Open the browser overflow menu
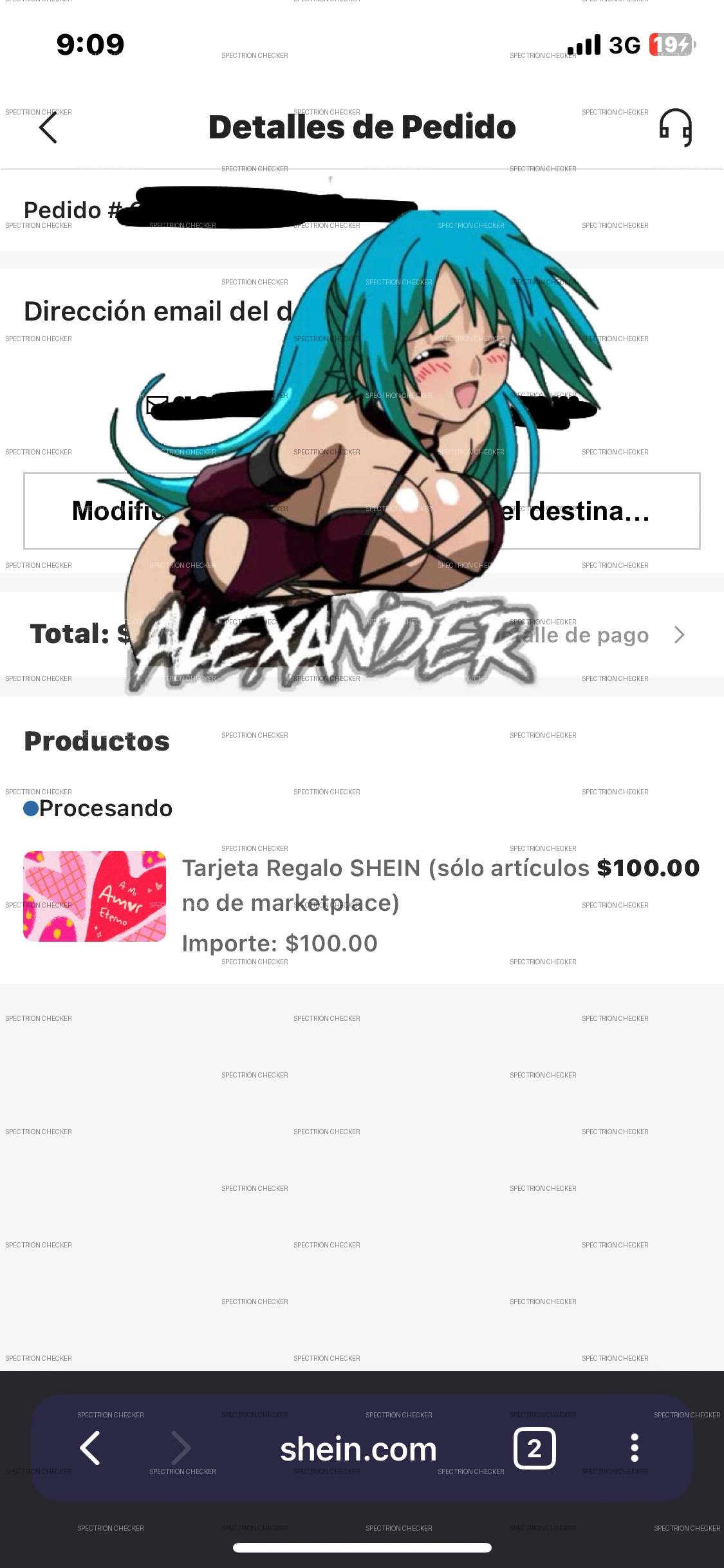724x1568 pixels. (x=634, y=1448)
